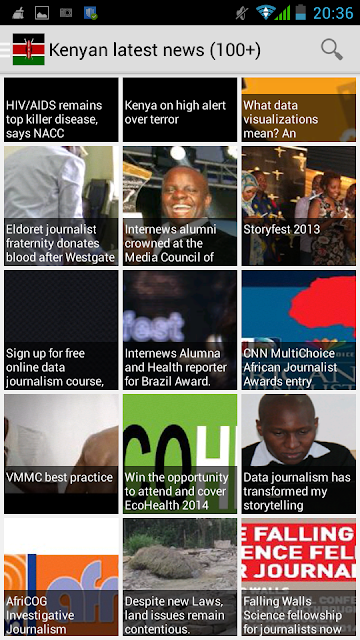Open Eldoret journalist fraternity donates blood story
Image resolution: width=360 pixels, height=640 pixels.
pos(61,206)
